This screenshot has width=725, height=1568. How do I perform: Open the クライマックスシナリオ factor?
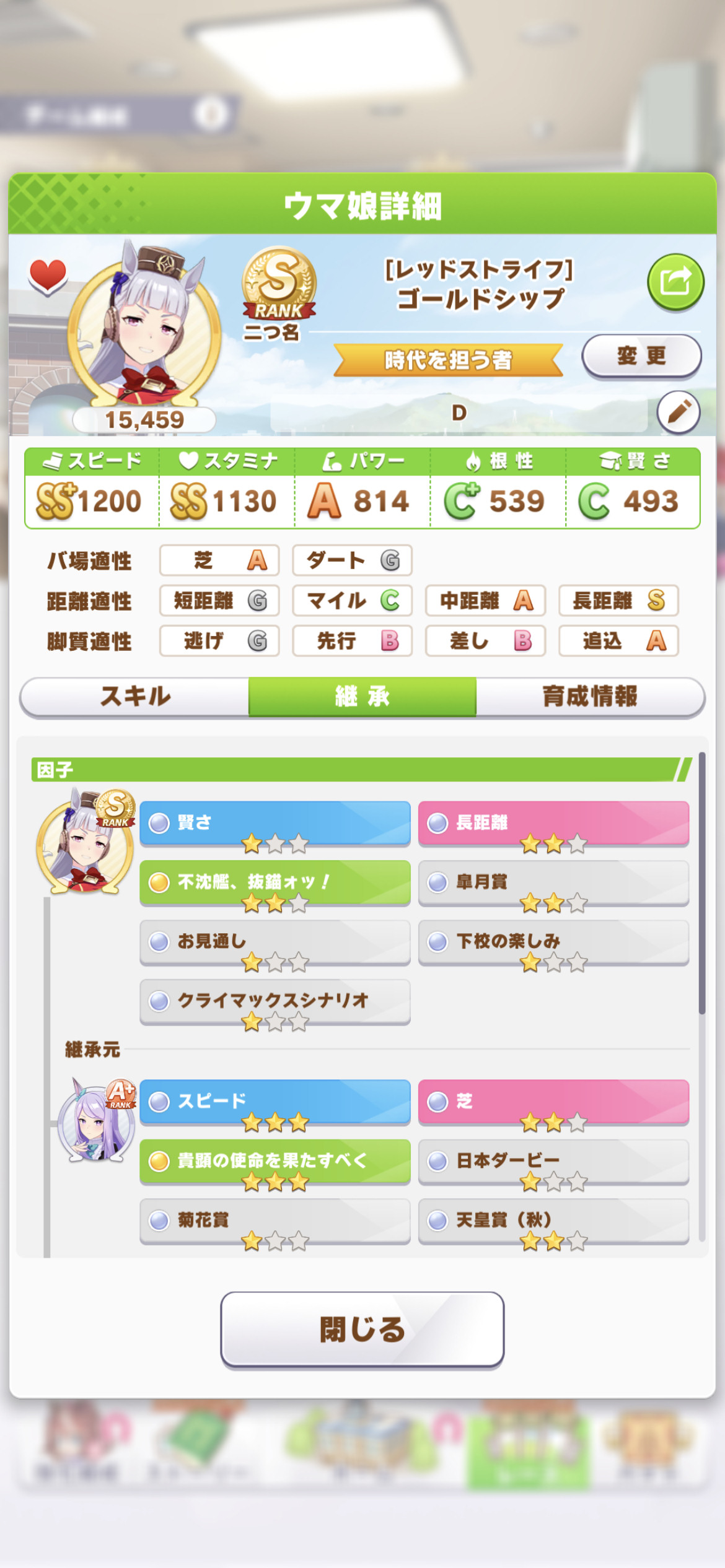[275, 1001]
